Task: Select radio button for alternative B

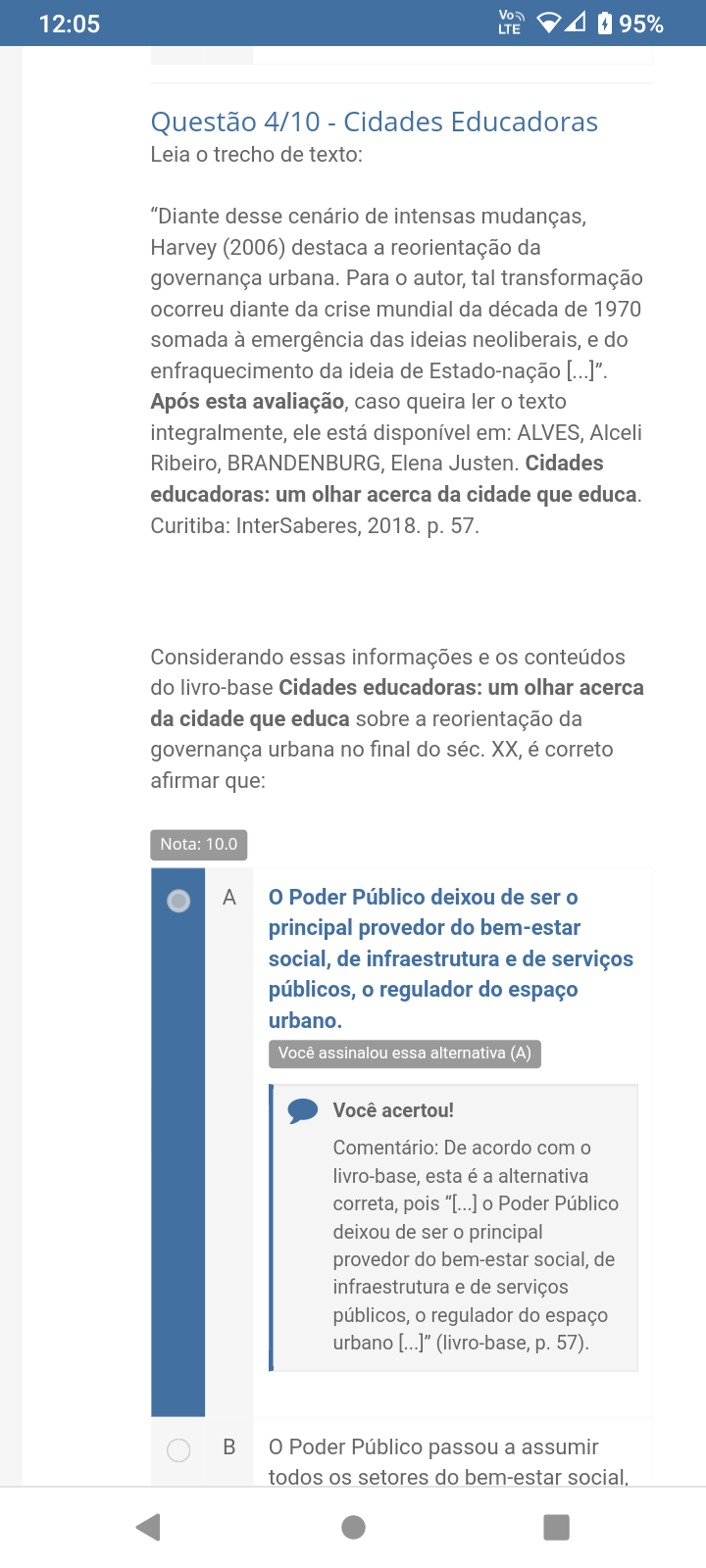Action: click(178, 1449)
